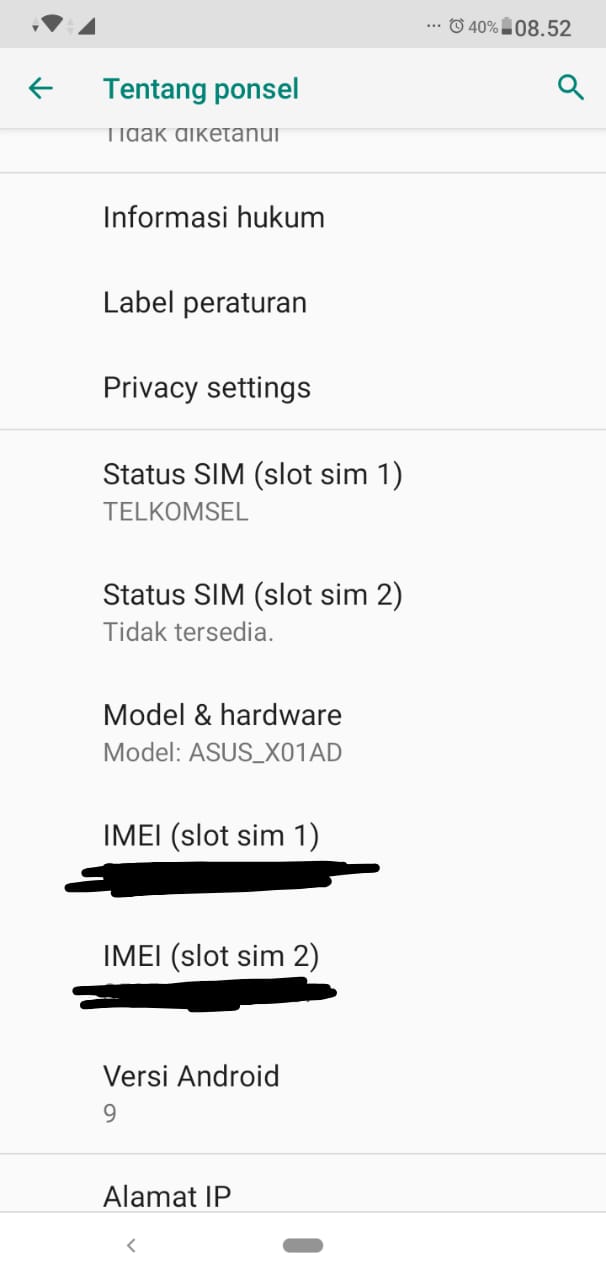Go back using the top arrow

40,89
